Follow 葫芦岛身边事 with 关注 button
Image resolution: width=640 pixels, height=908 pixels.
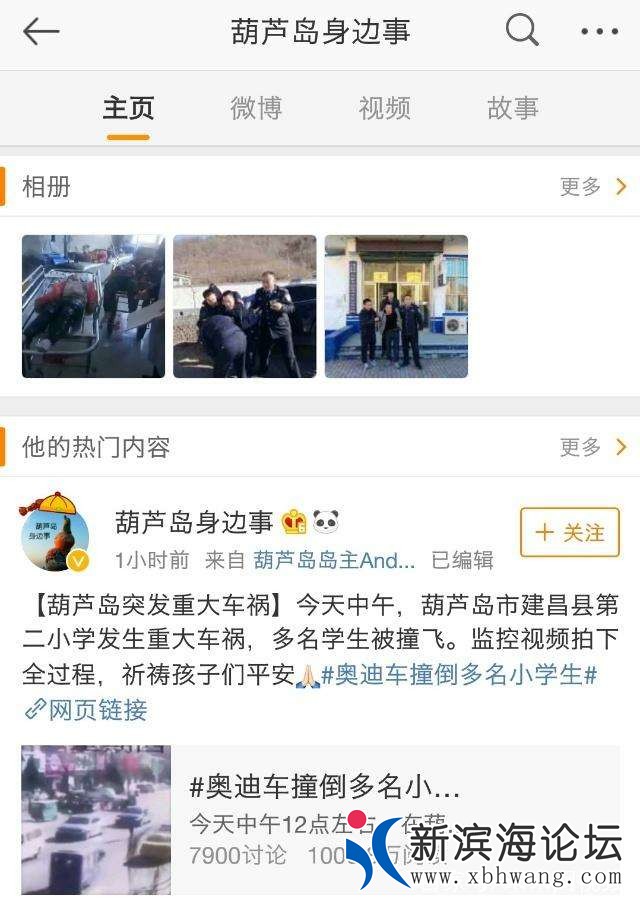[x=569, y=532]
